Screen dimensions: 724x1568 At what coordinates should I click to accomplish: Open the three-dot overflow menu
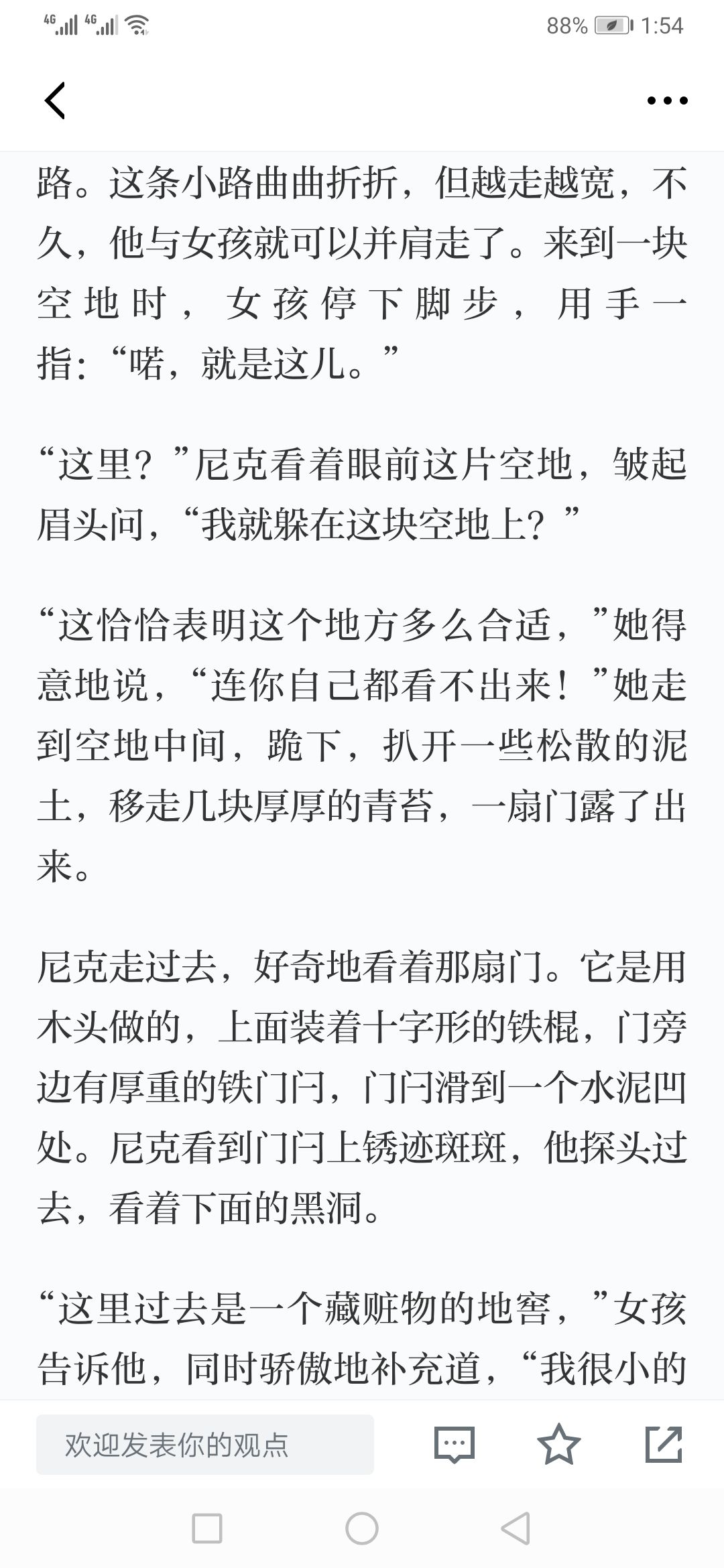(667, 101)
